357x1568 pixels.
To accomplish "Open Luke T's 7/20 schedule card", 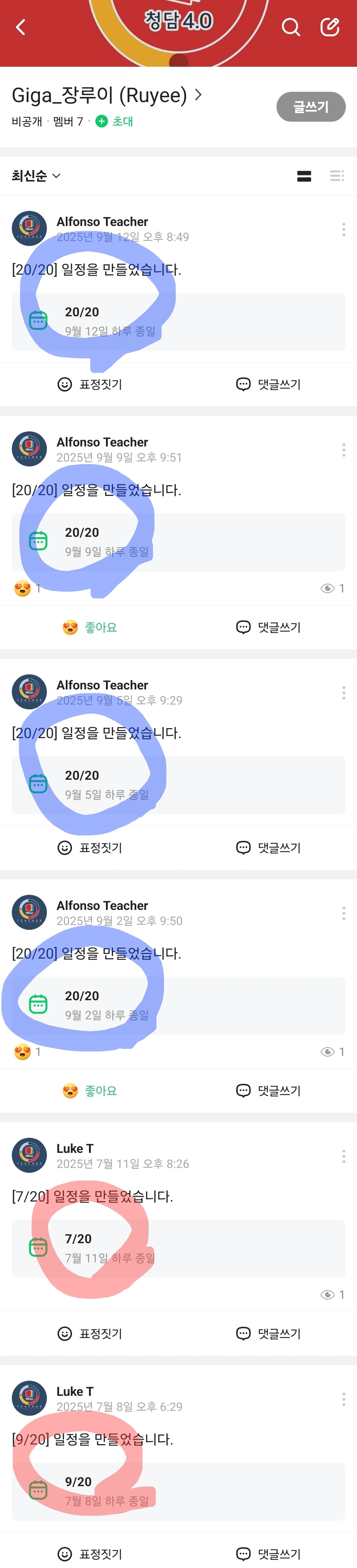I will tap(178, 1248).
